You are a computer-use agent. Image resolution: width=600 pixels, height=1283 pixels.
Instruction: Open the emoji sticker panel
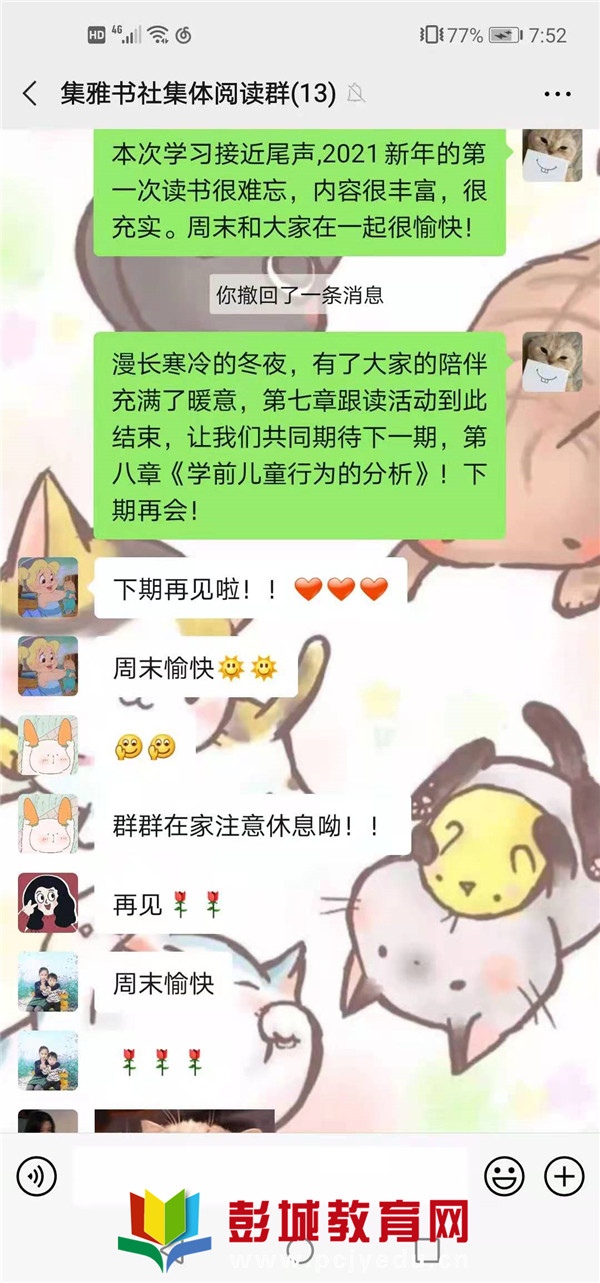pos(504,1176)
